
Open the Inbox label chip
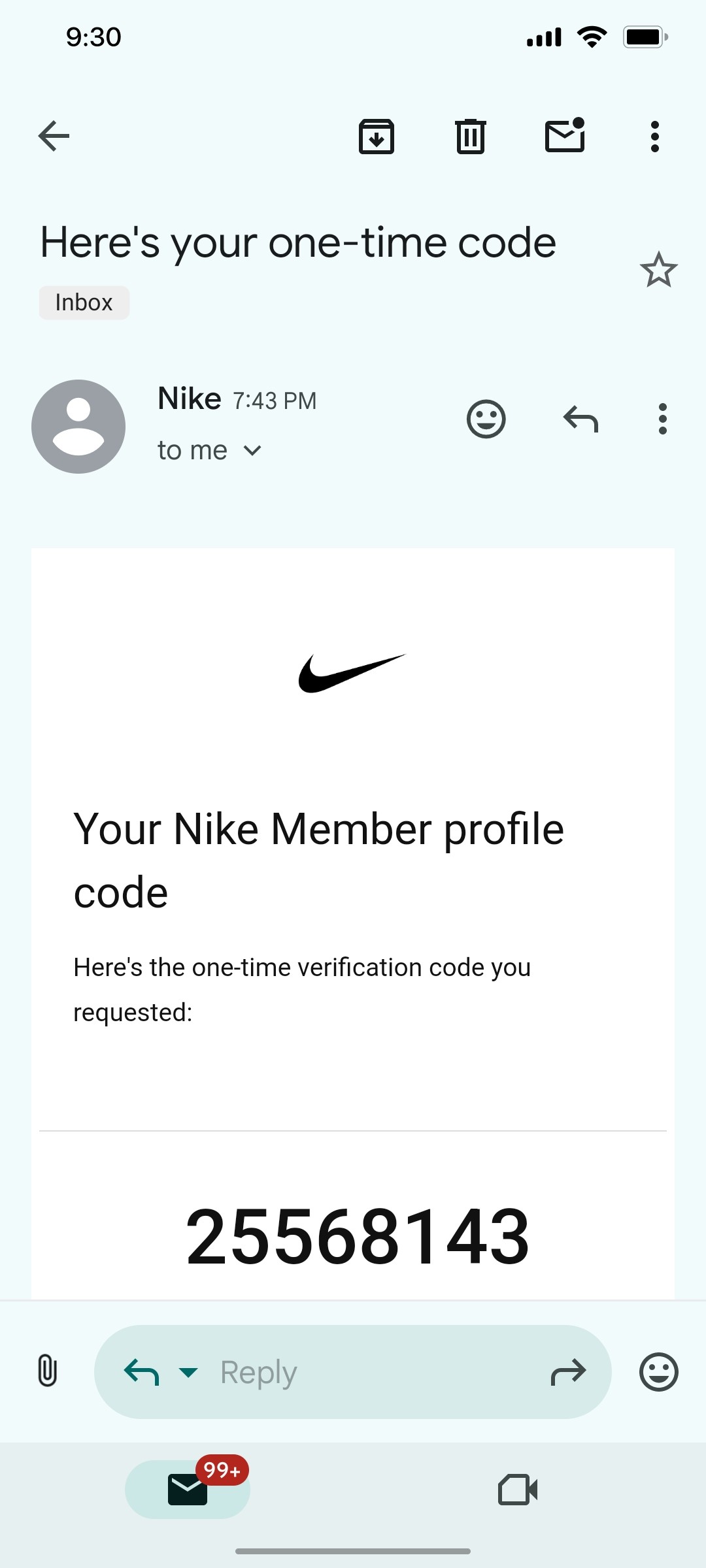click(x=84, y=302)
